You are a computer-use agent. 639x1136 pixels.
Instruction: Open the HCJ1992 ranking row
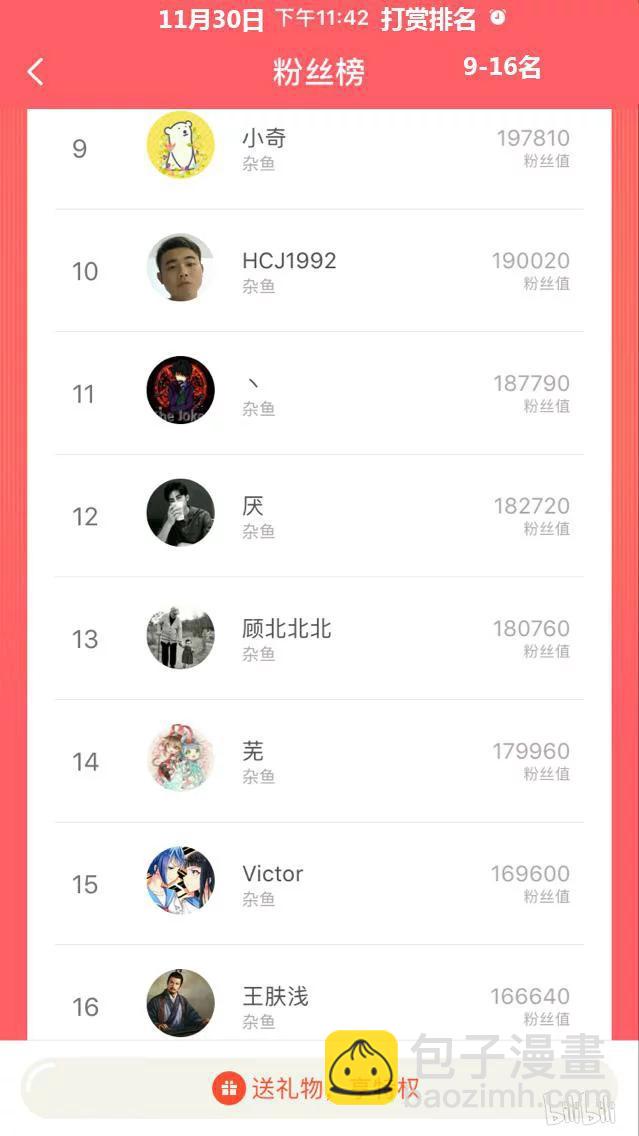point(318,270)
